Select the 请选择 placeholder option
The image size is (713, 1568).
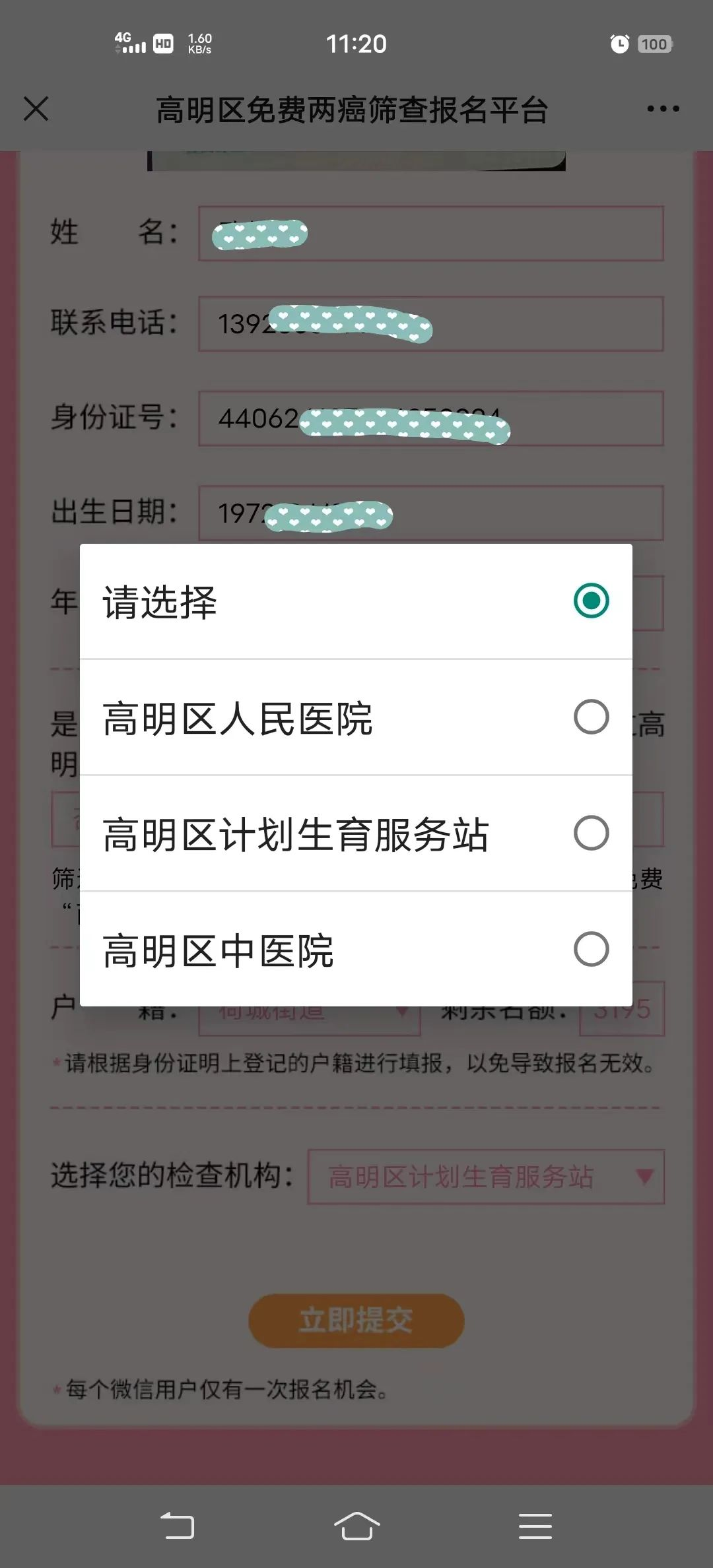pos(355,601)
